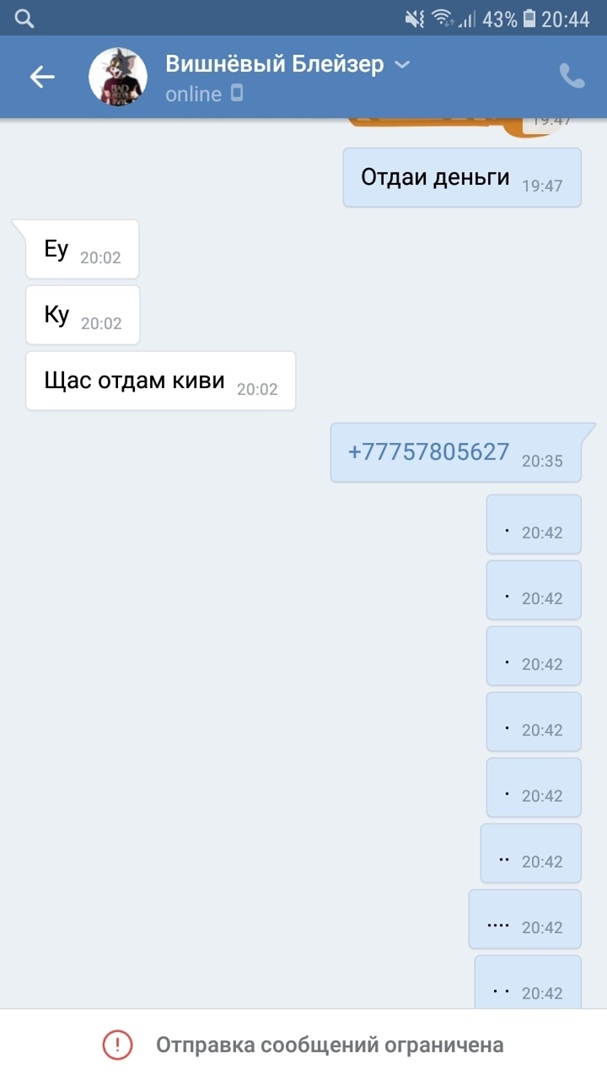Expand the Вишнёвый Блейзер chat title dropdown
This screenshot has width=607, height=1080.
click(402, 65)
